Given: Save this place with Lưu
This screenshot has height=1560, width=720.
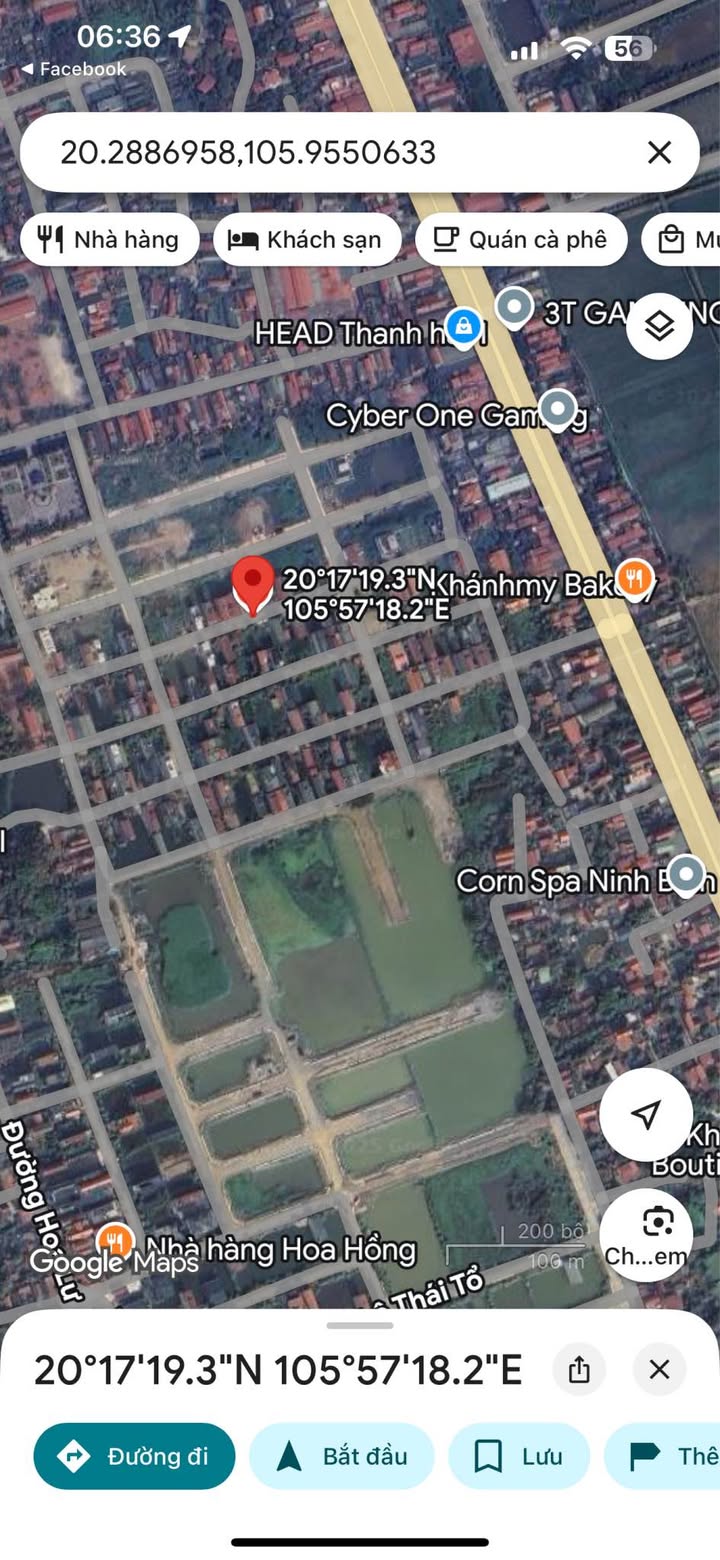Looking at the screenshot, I should (519, 1456).
